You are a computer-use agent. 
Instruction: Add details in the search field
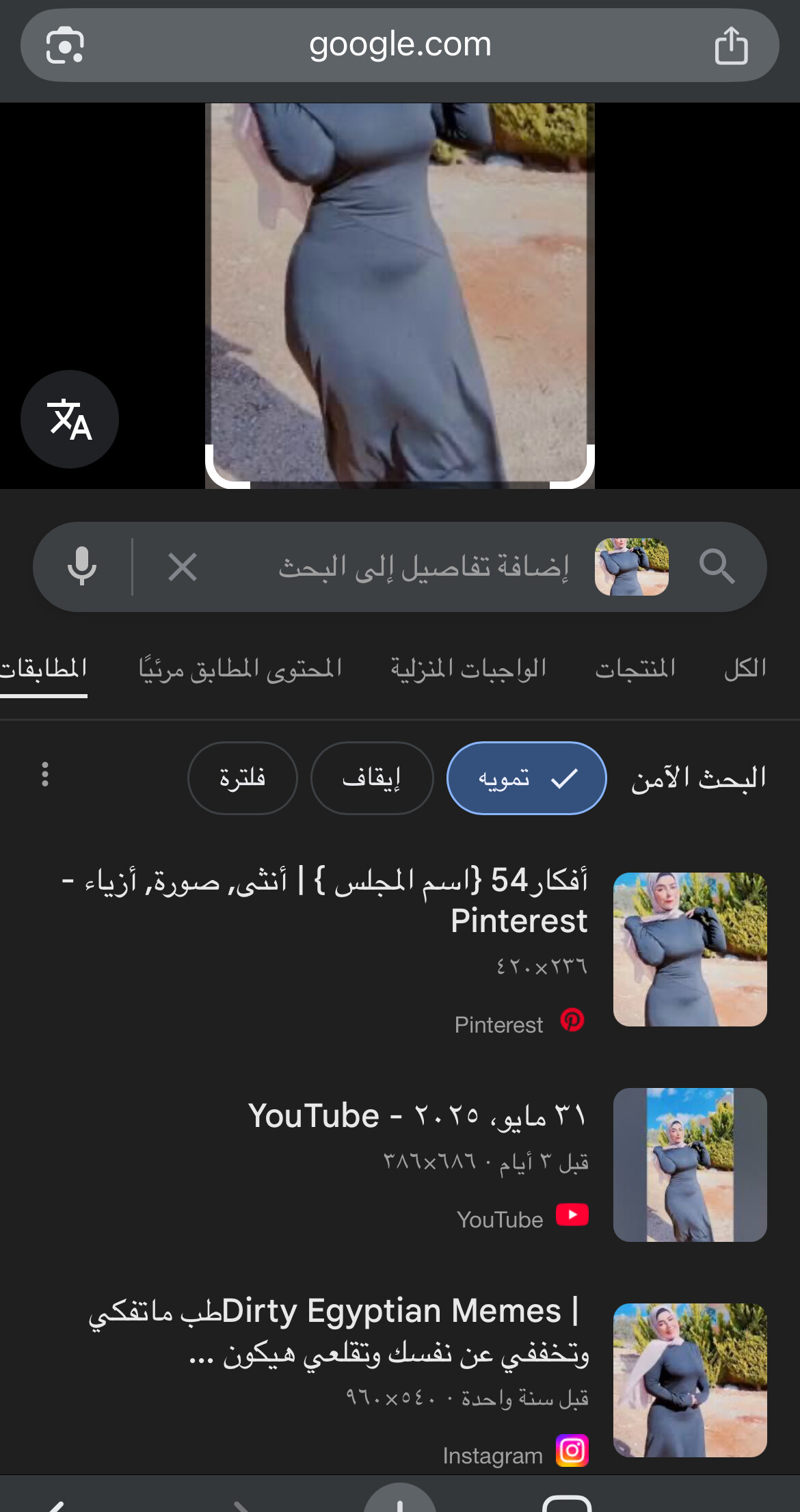coord(424,567)
